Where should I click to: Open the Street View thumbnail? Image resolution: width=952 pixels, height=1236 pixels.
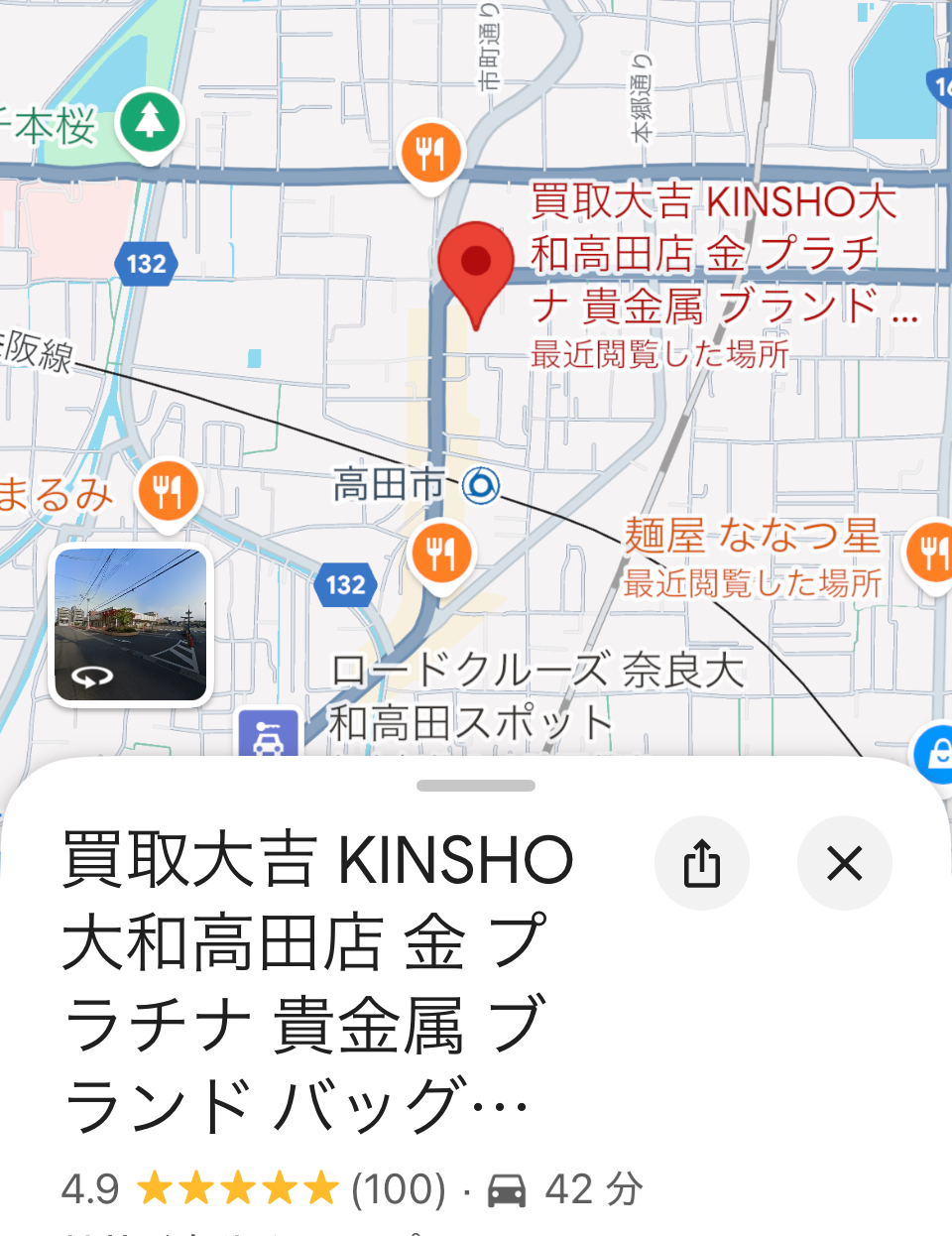click(130, 625)
